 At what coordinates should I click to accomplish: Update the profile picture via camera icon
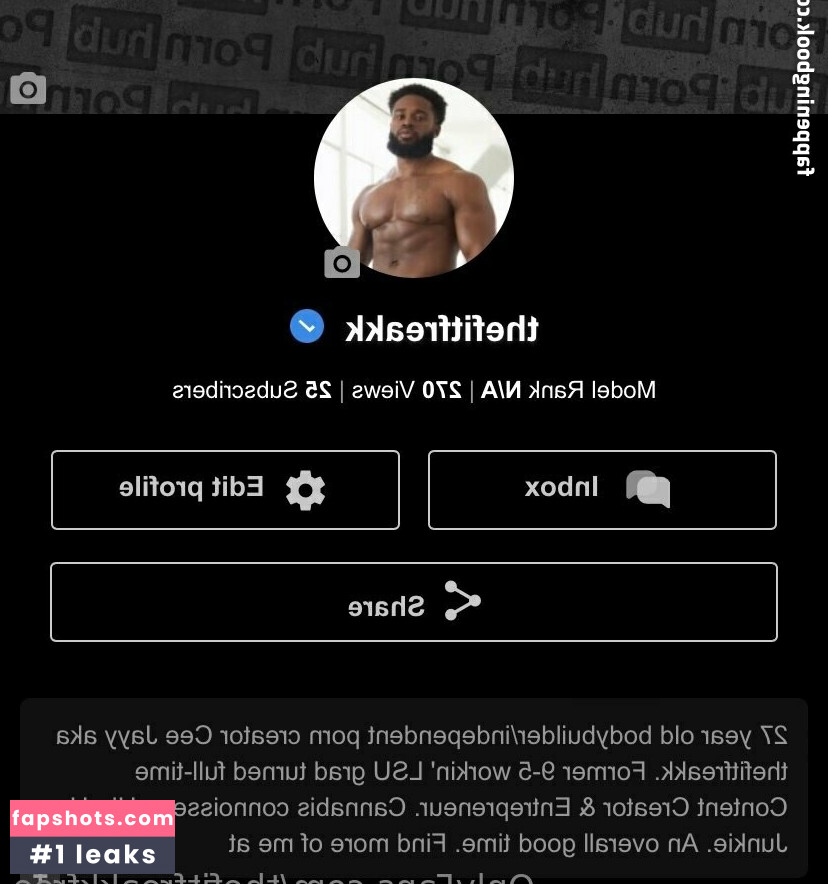[342, 263]
